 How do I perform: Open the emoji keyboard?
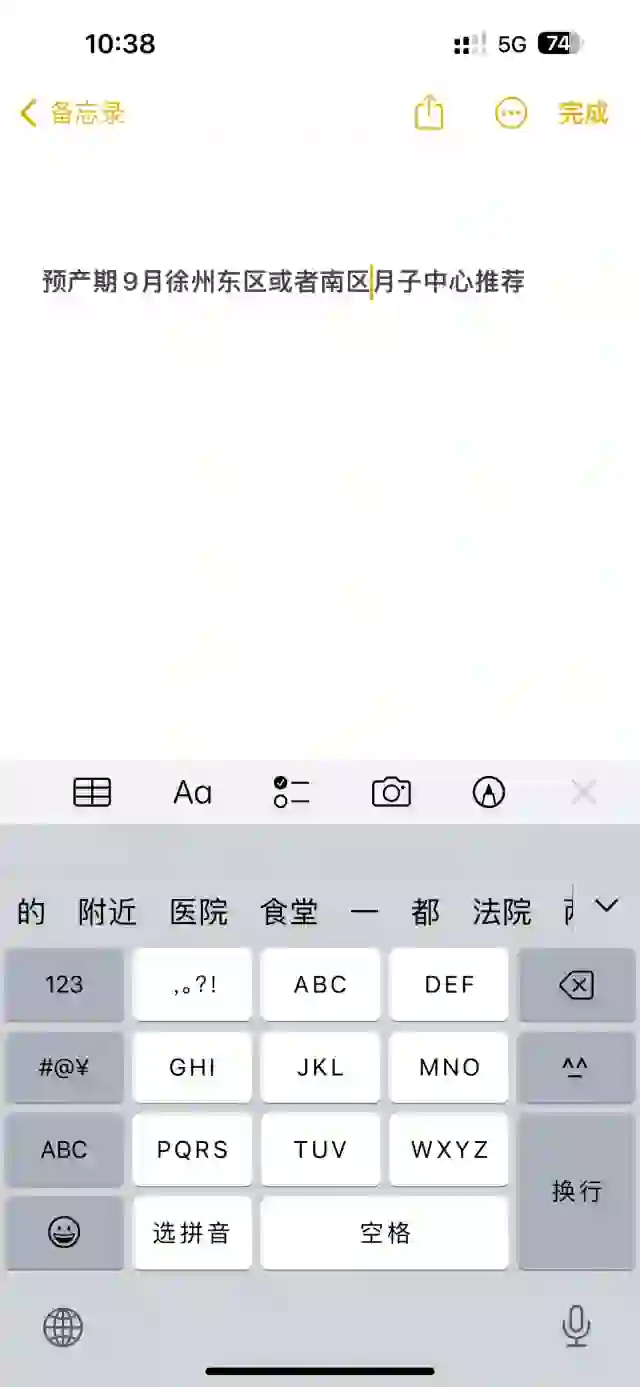pyautogui.click(x=64, y=1233)
